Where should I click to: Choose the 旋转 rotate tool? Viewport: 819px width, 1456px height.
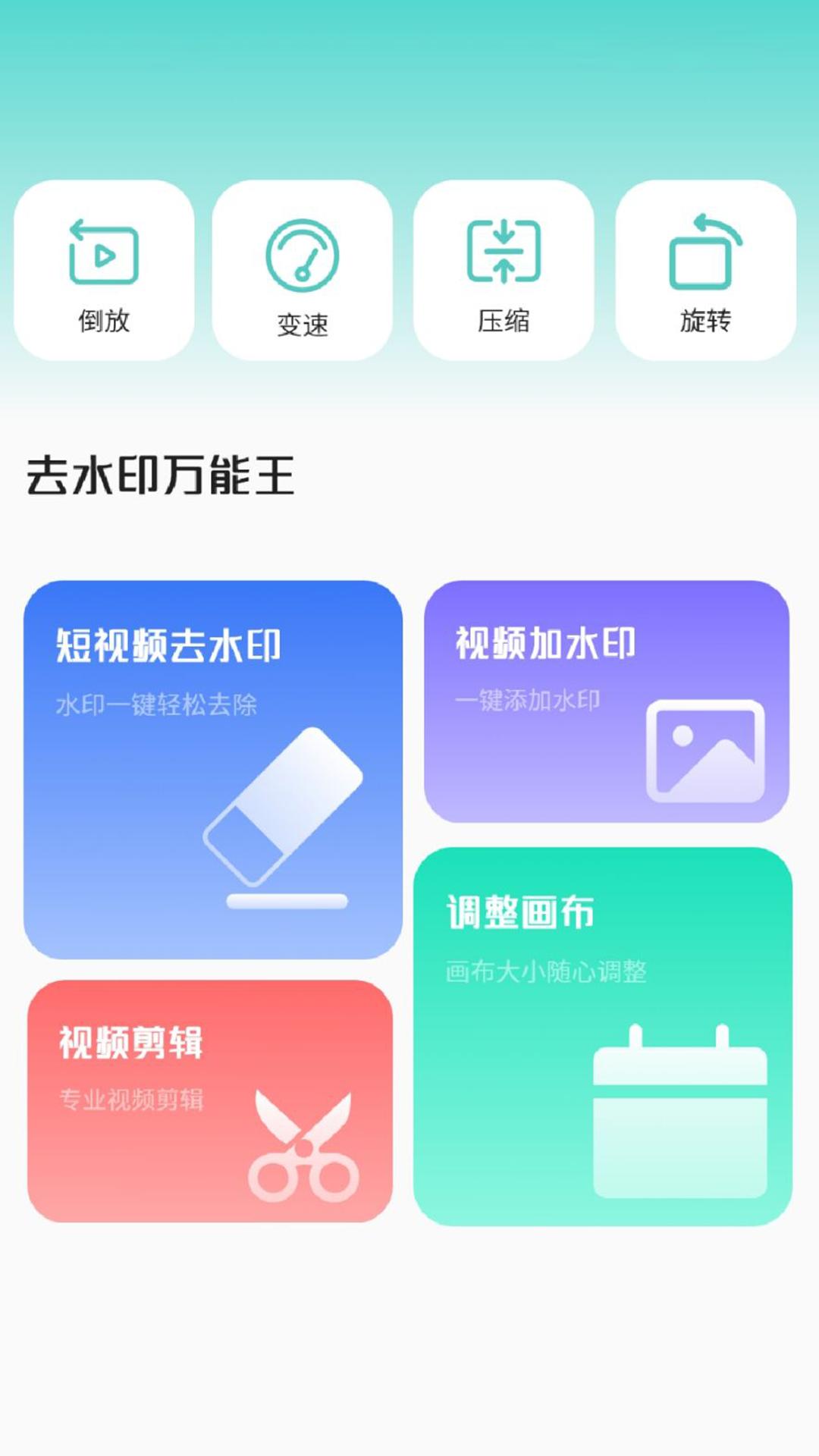pyautogui.click(x=705, y=271)
